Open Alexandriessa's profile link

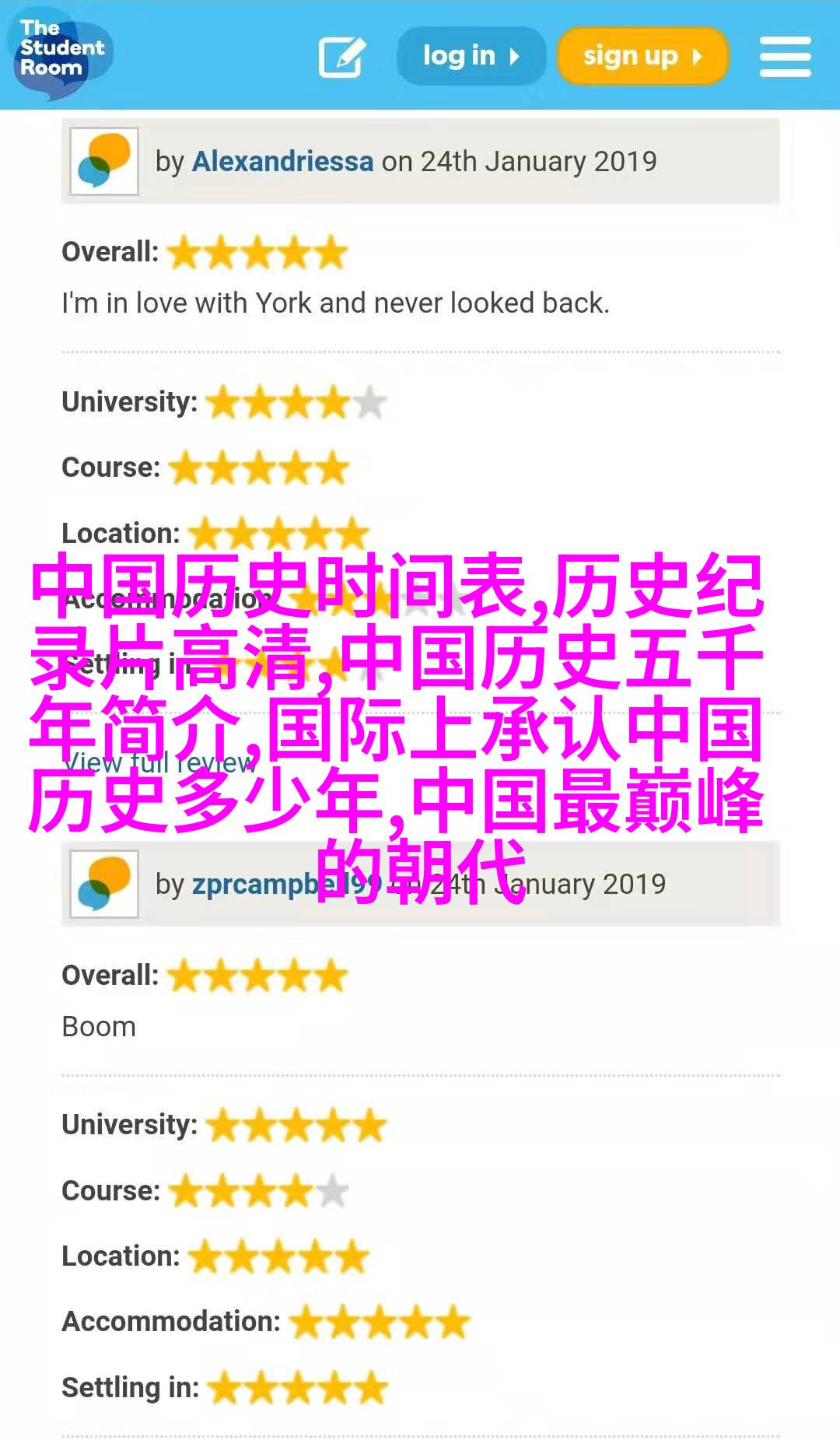tap(282, 161)
